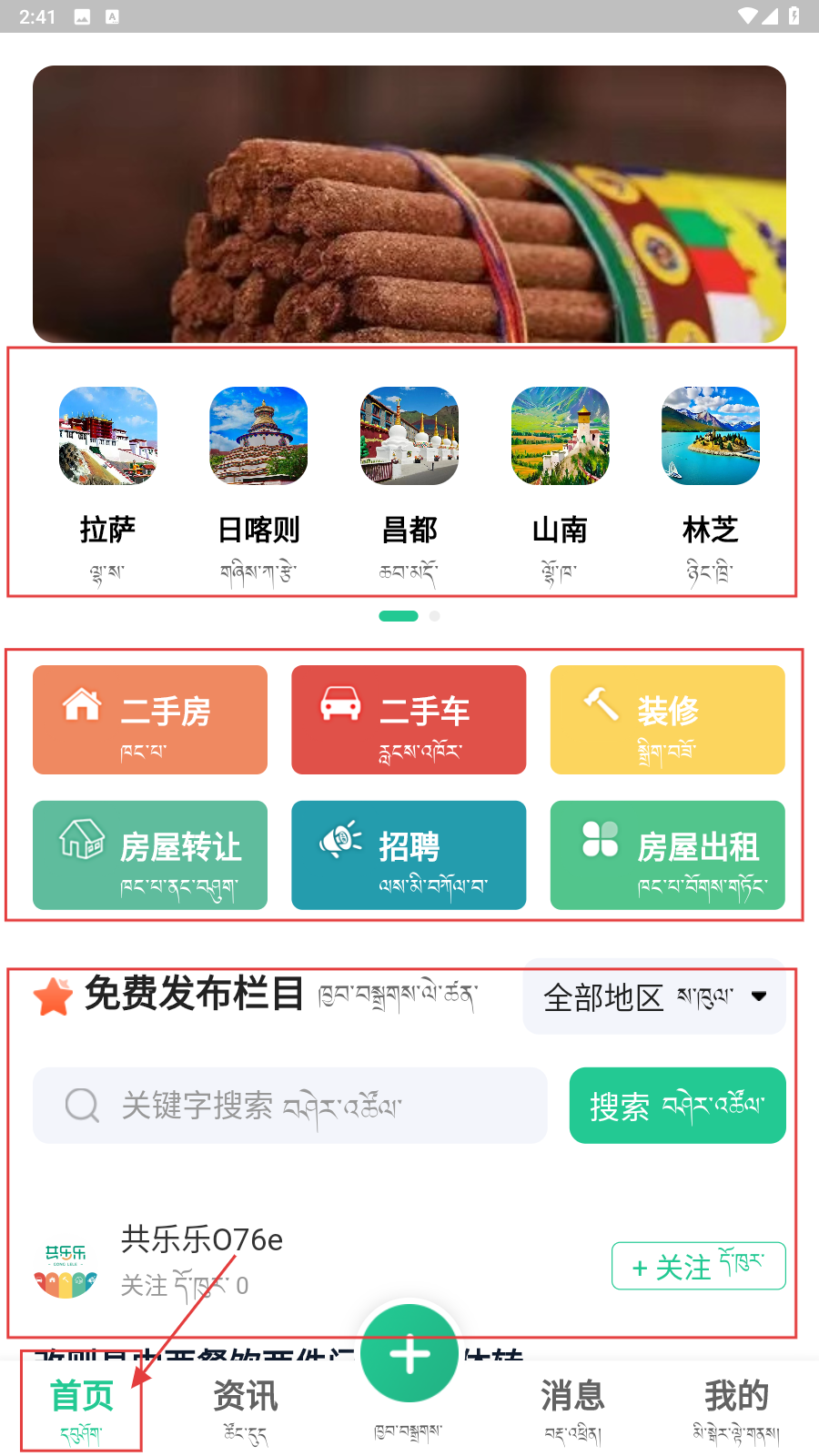Follow the user 共乐乐076e
The image size is (819, 1456).
tap(698, 1266)
